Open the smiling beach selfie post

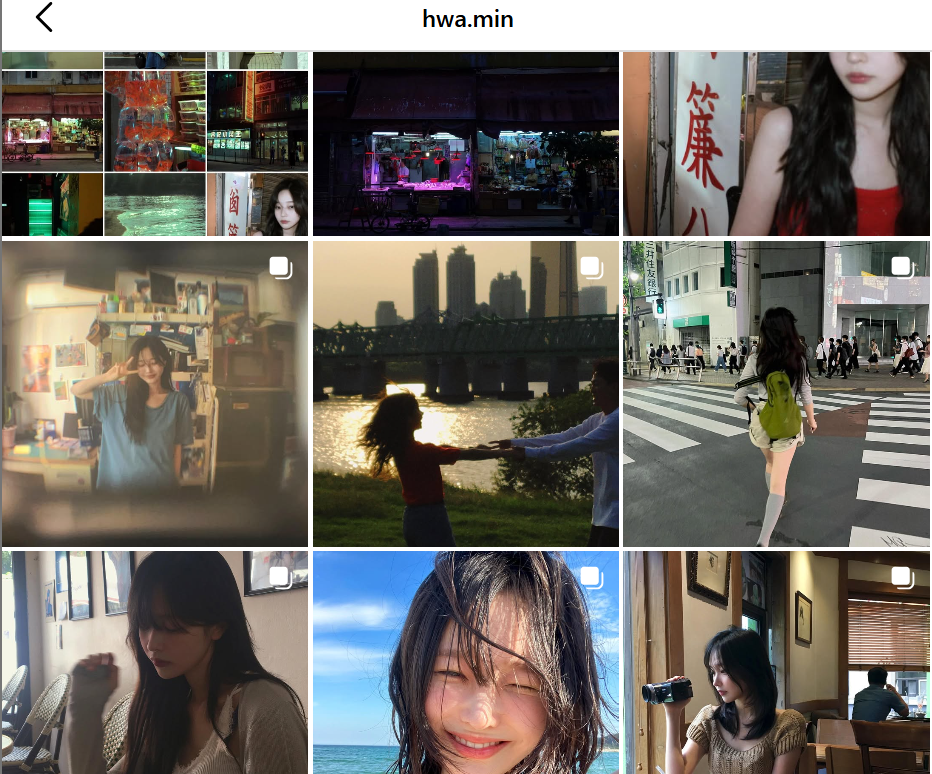pyautogui.click(x=466, y=662)
